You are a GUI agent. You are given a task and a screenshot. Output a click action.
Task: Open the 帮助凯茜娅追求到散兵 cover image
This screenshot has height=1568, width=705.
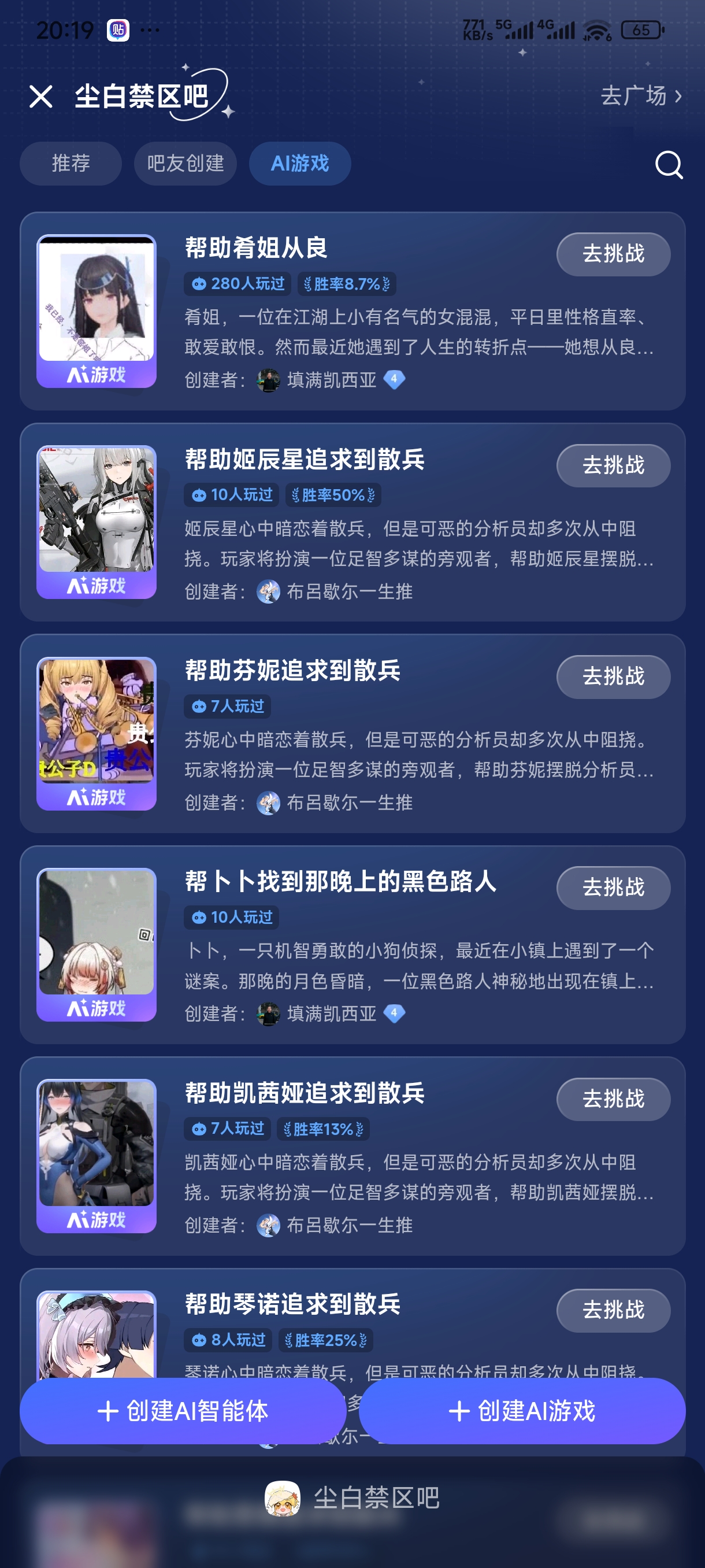tap(97, 1155)
